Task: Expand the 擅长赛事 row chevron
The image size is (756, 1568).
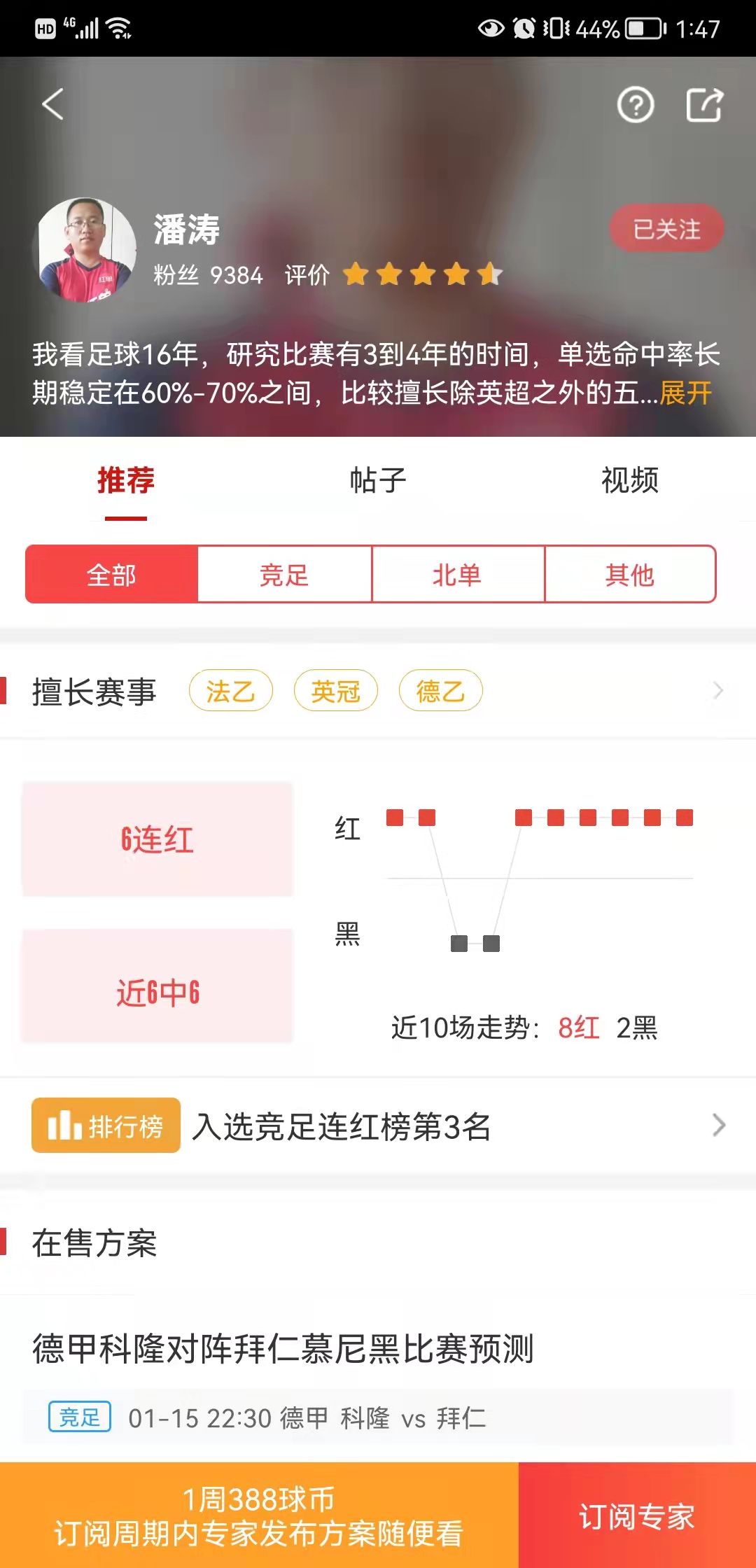Action: [x=717, y=691]
